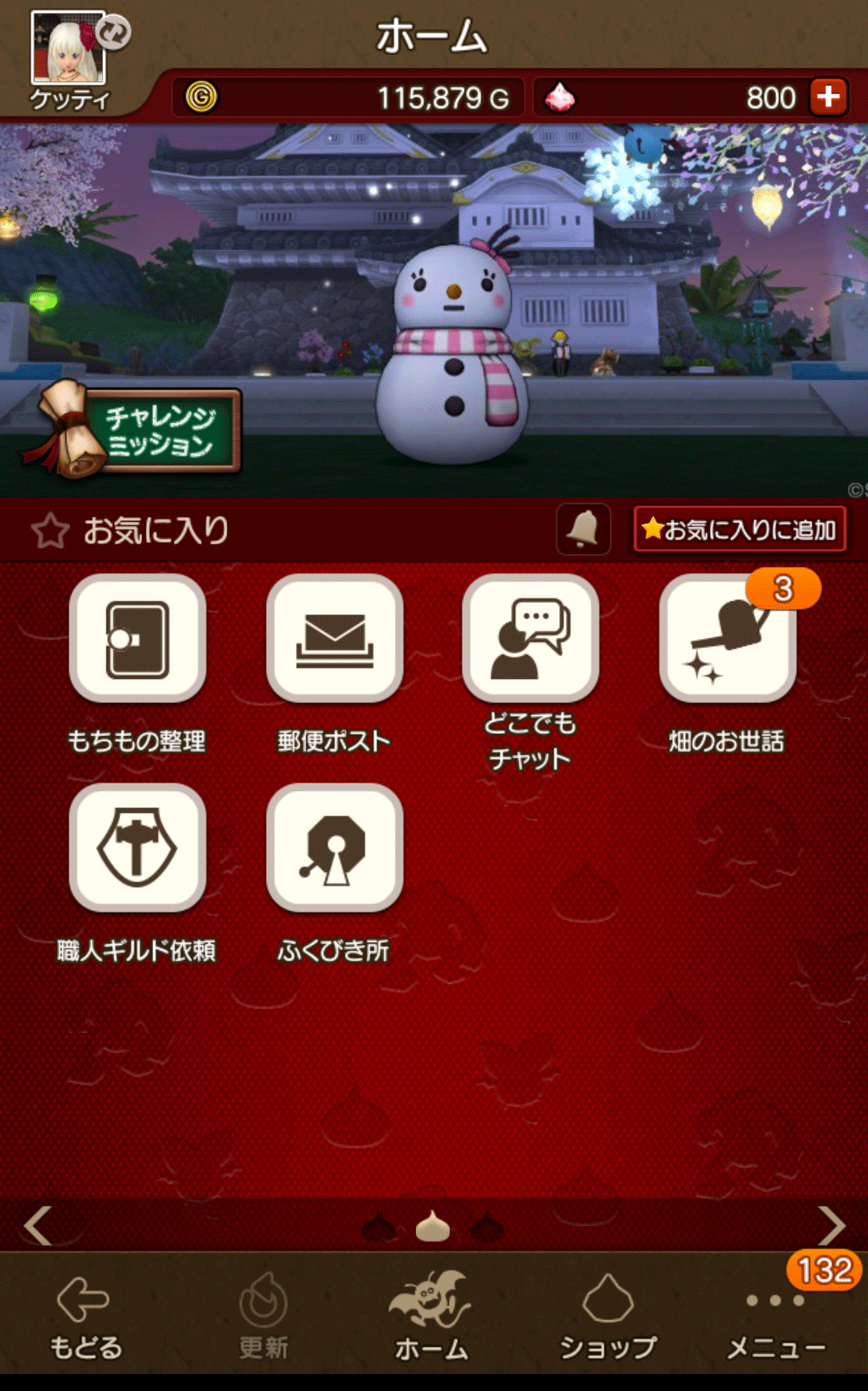Open チャレンジミッション banner

(x=131, y=429)
